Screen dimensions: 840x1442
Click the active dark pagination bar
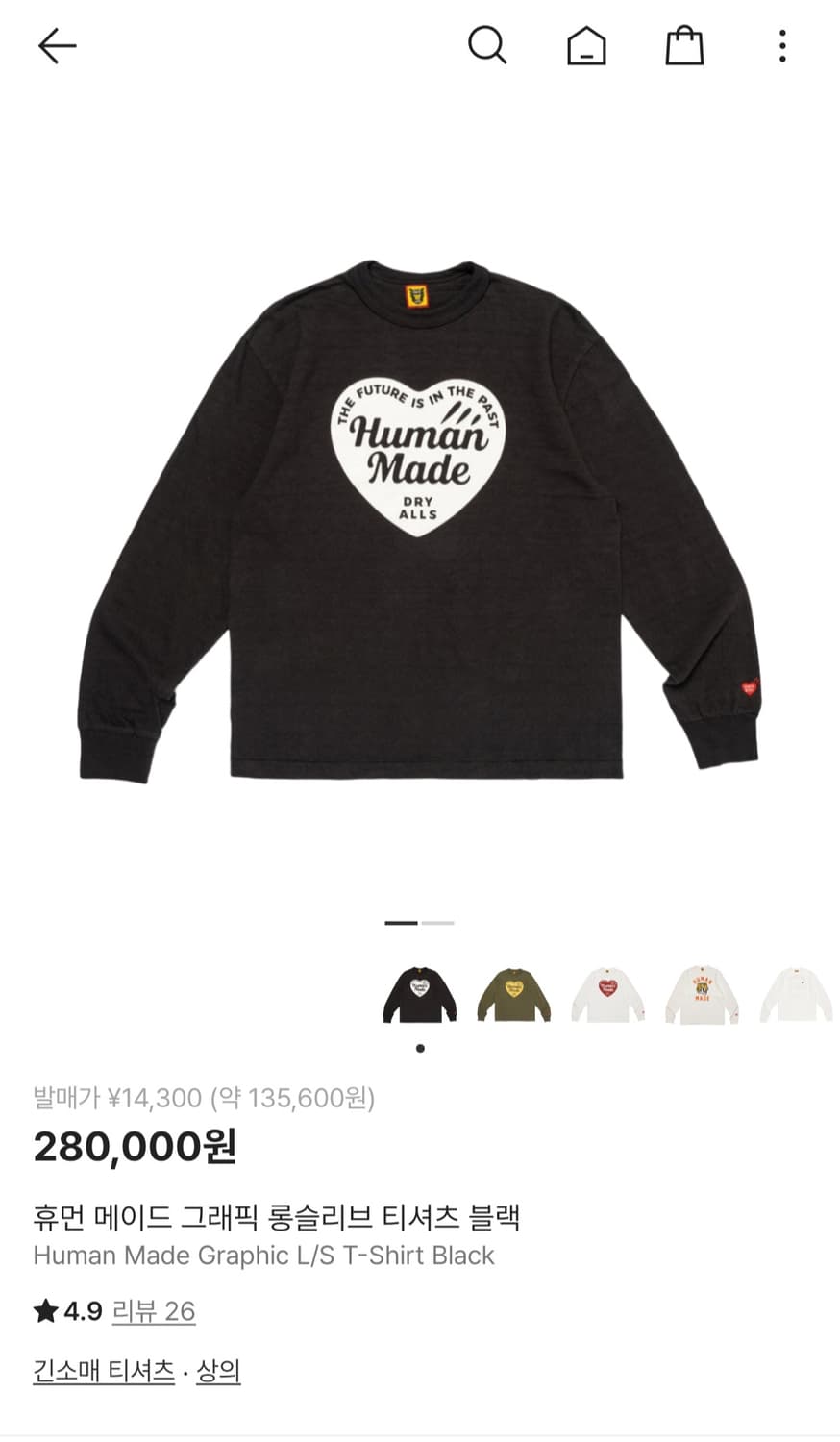[403, 923]
